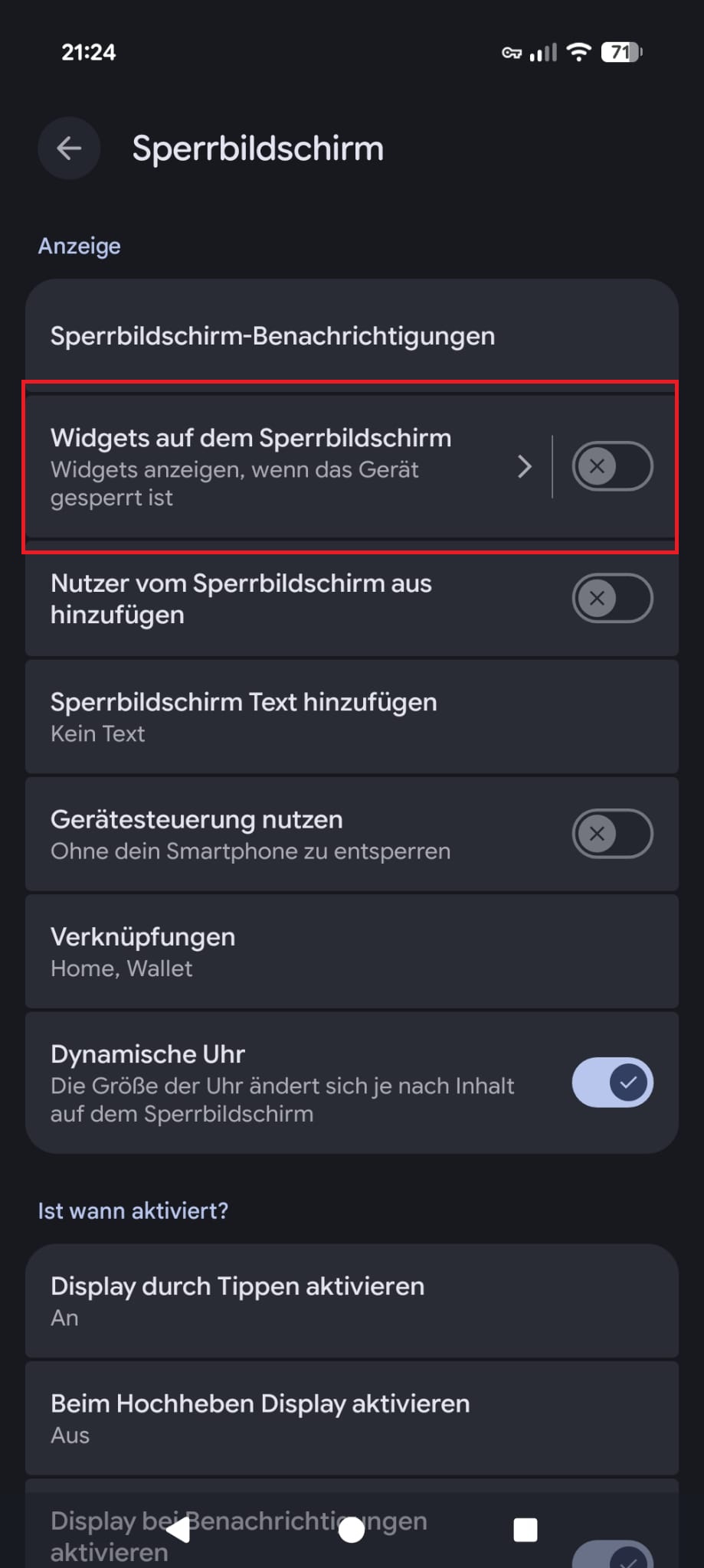Open Beim Hochheben Display aktivieren

coord(352,1418)
